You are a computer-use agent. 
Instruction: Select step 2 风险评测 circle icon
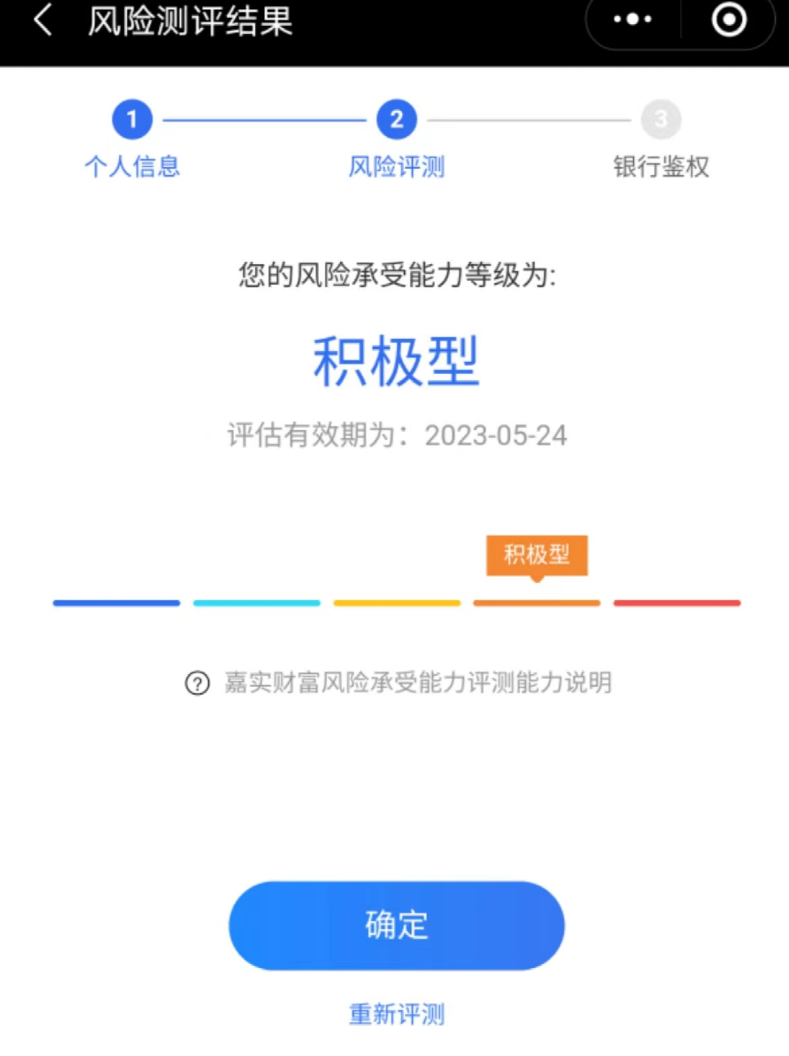pos(396,118)
